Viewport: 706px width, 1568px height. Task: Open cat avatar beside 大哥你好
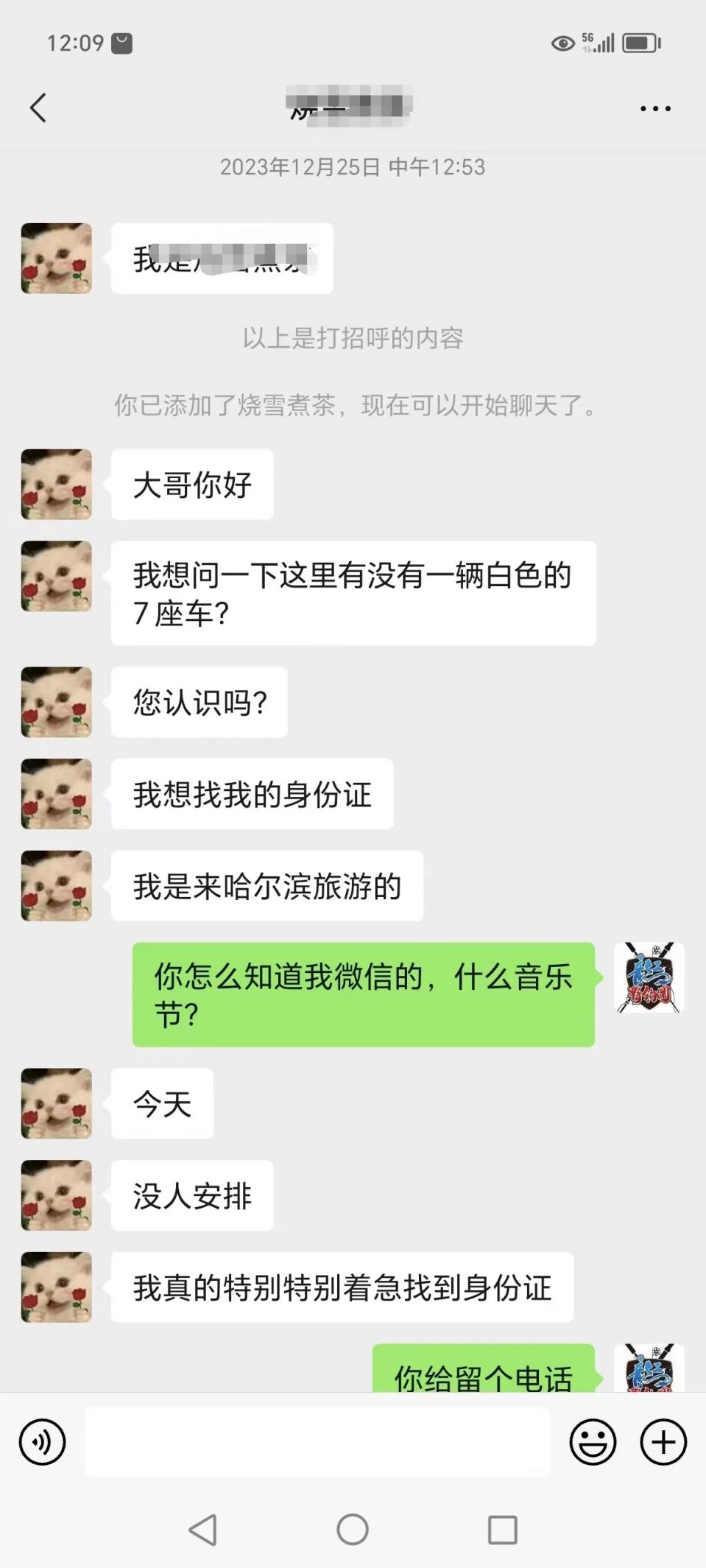click(x=57, y=485)
